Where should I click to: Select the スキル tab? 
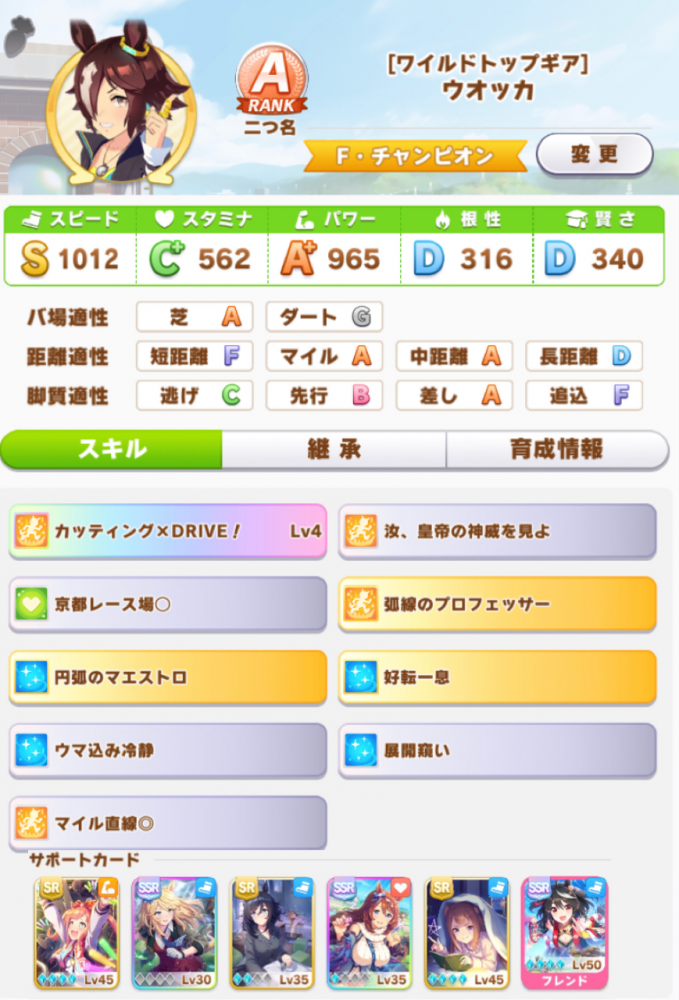pos(111,450)
